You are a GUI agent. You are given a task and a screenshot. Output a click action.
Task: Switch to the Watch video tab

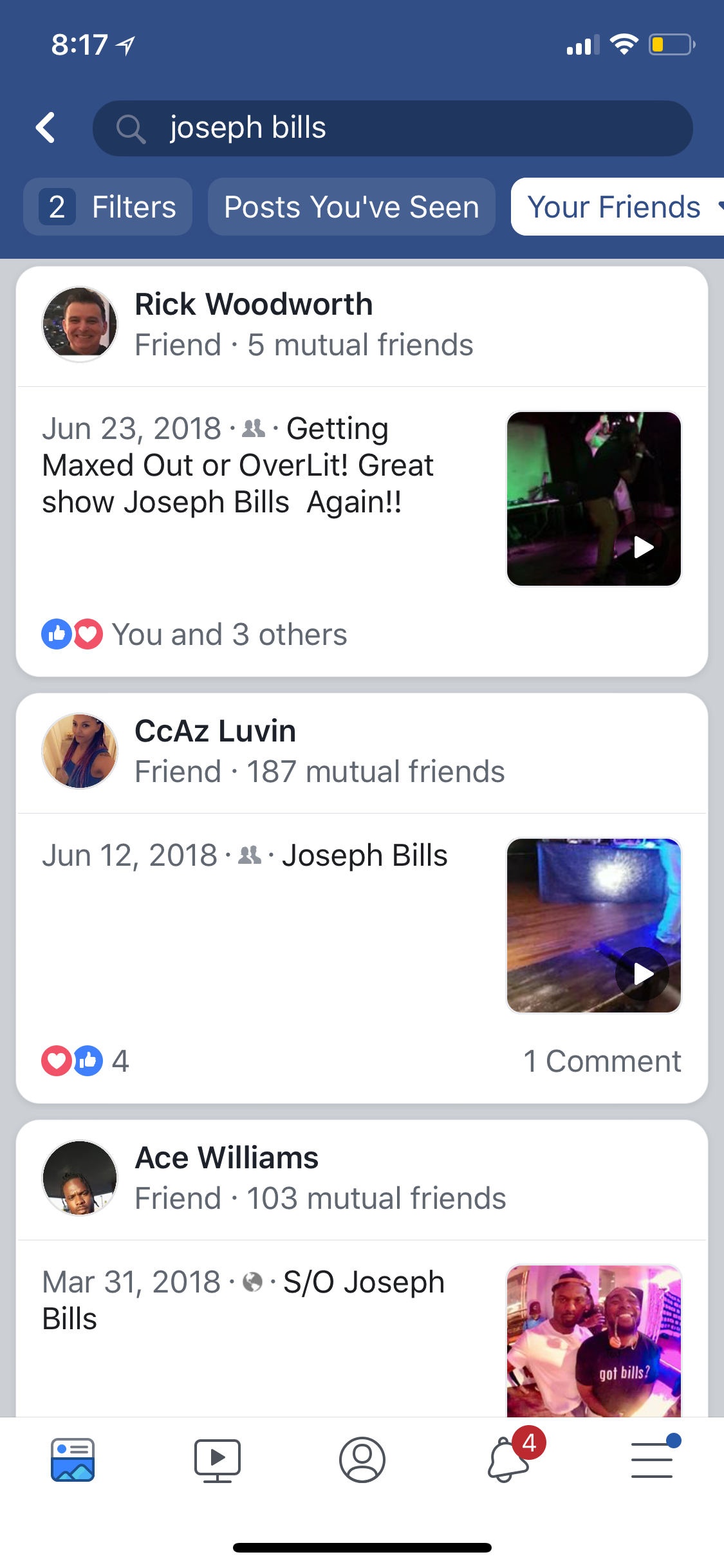218,1460
